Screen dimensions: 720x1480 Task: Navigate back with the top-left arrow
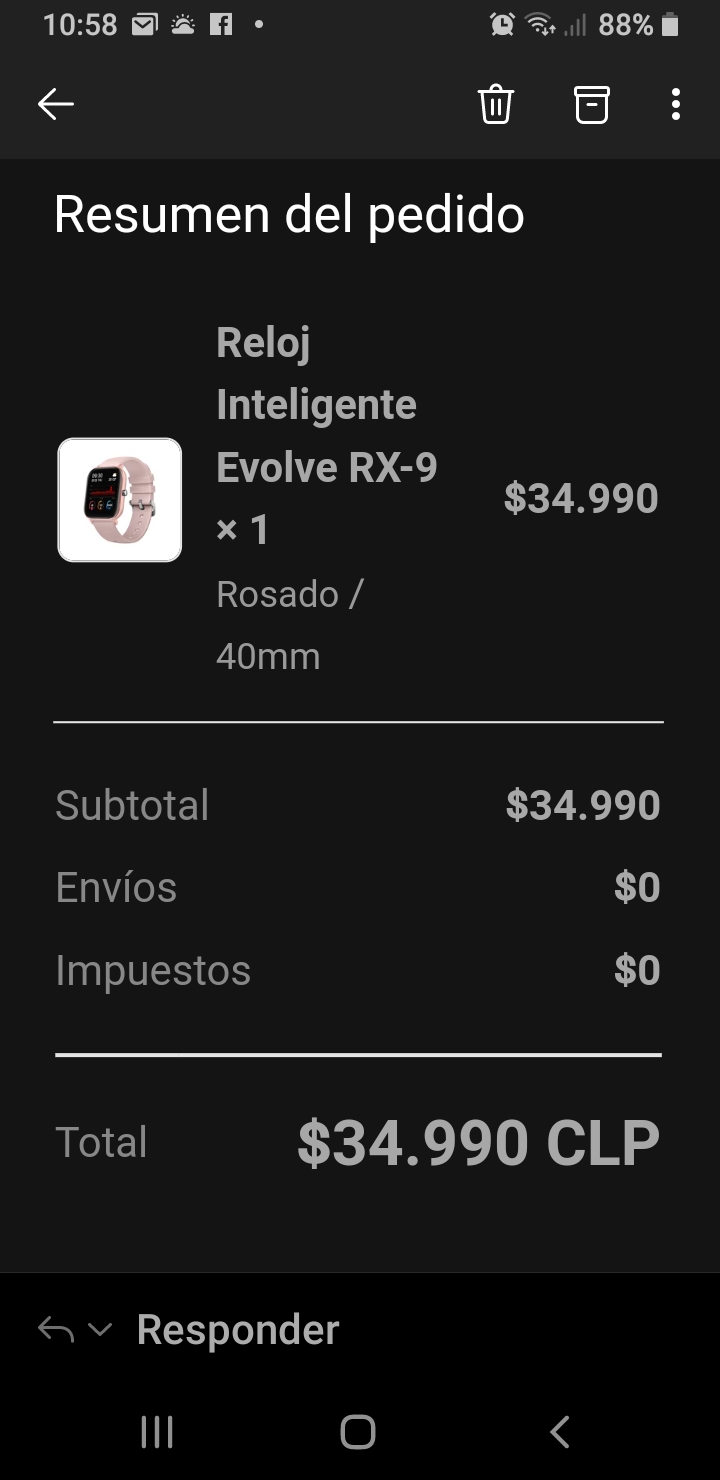(x=55, y=103)
